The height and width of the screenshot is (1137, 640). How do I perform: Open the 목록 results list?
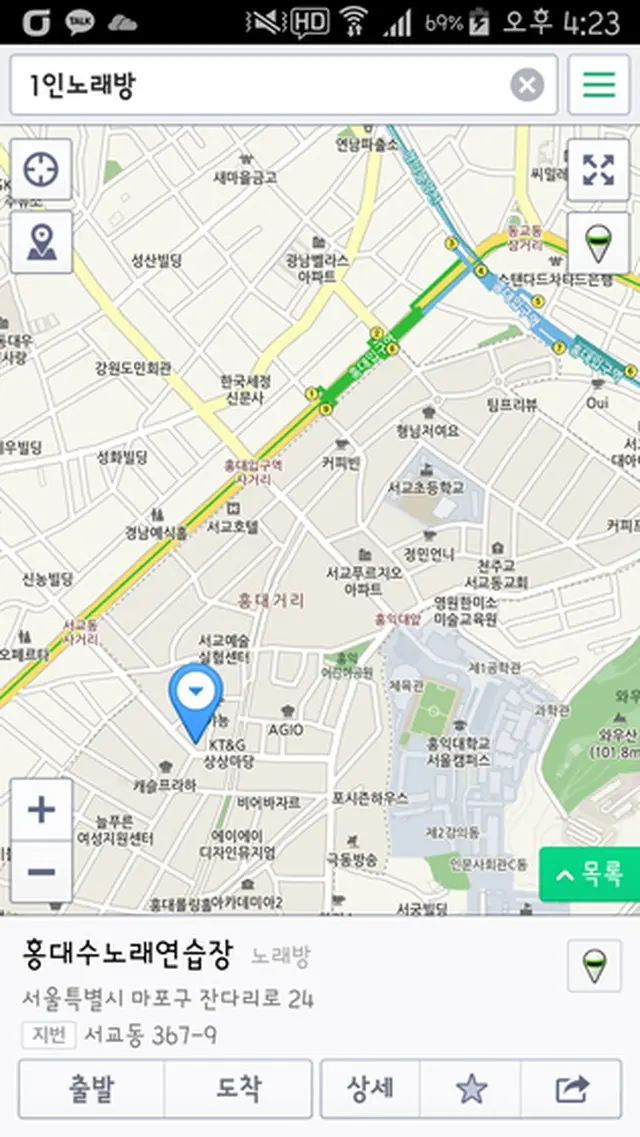click(x=590, y=876)
